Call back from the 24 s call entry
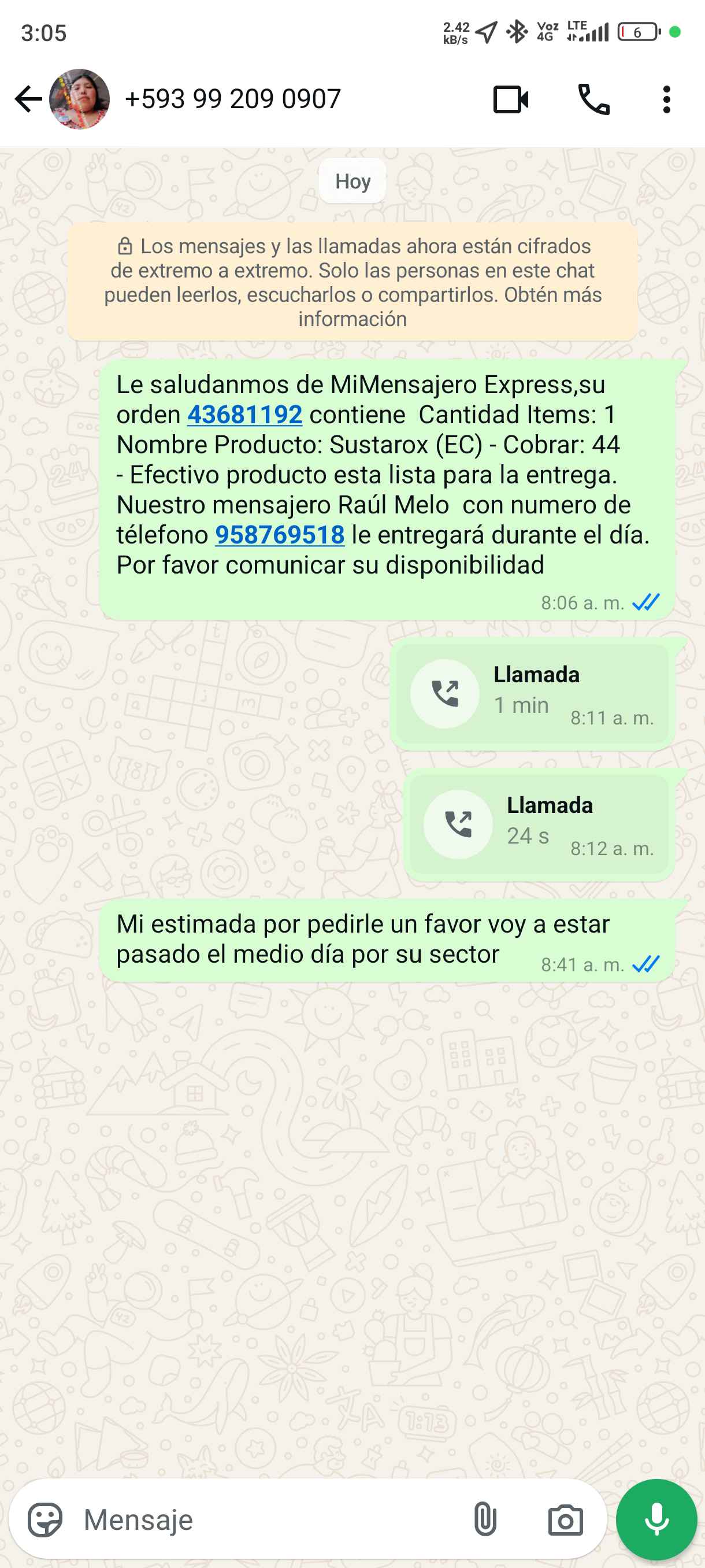705x1568 pixels. tap(458, 824)
